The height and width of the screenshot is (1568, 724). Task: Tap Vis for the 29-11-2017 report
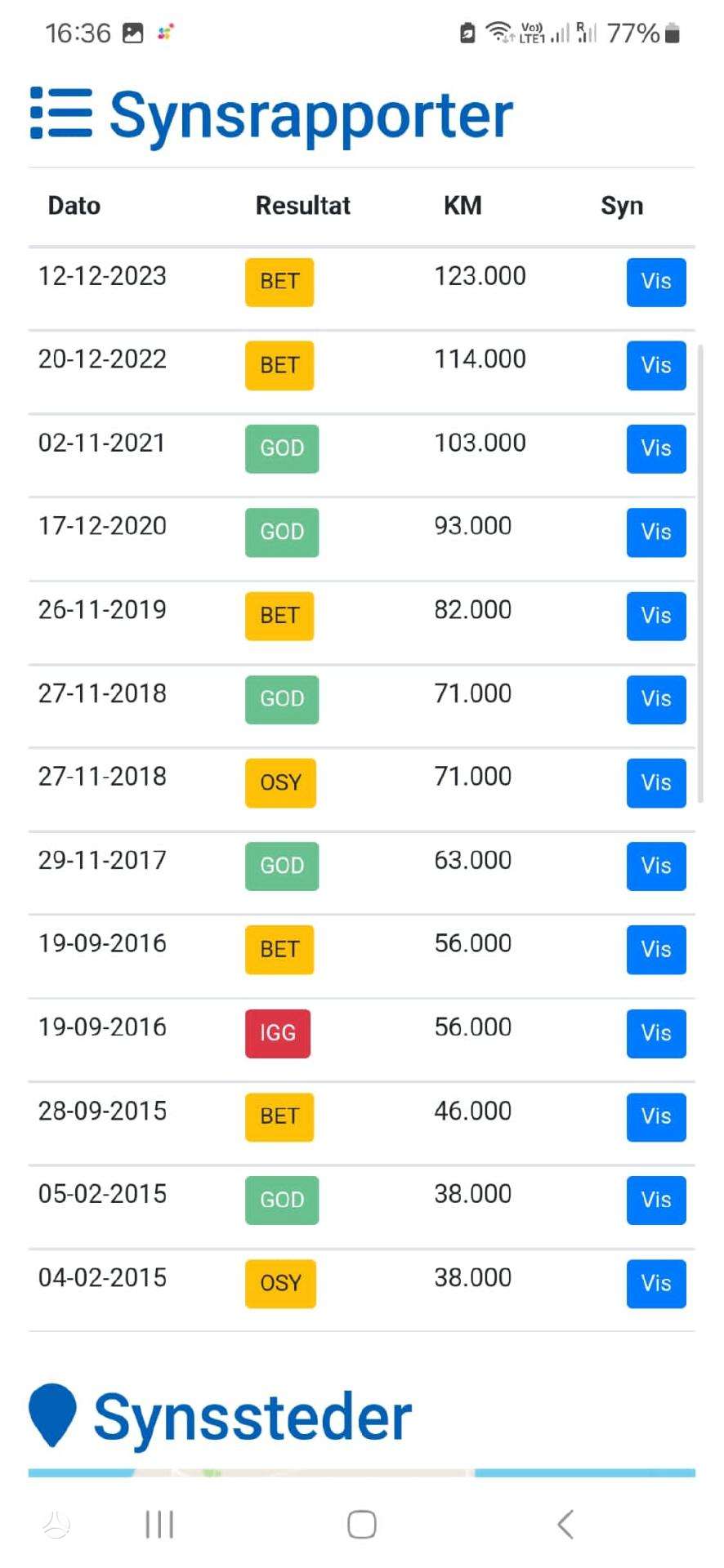click(x=656, y=866)
